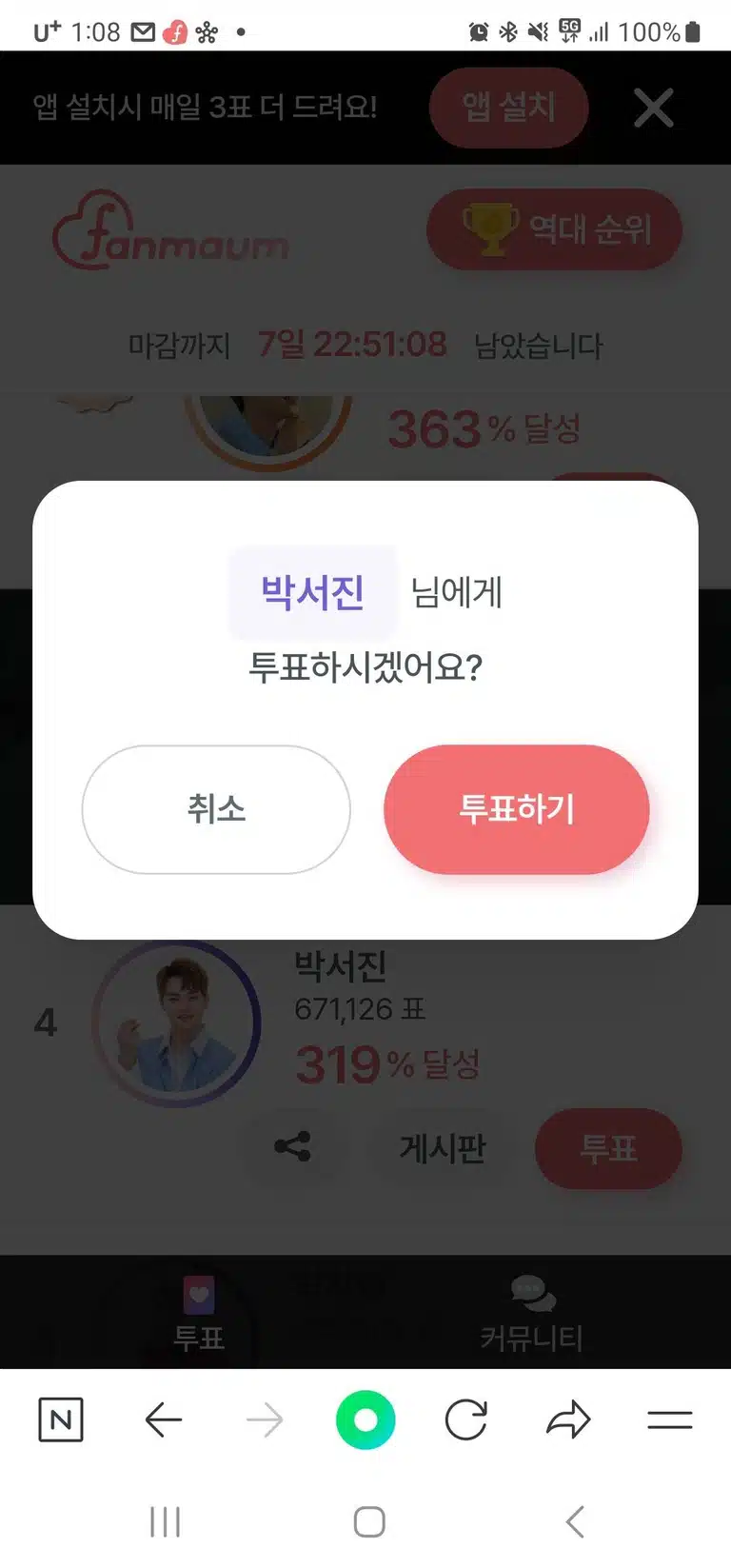This screenshot has height=1568, width=731.
Task: Tap the 앱 설치 install button
Action: point(509,108)
